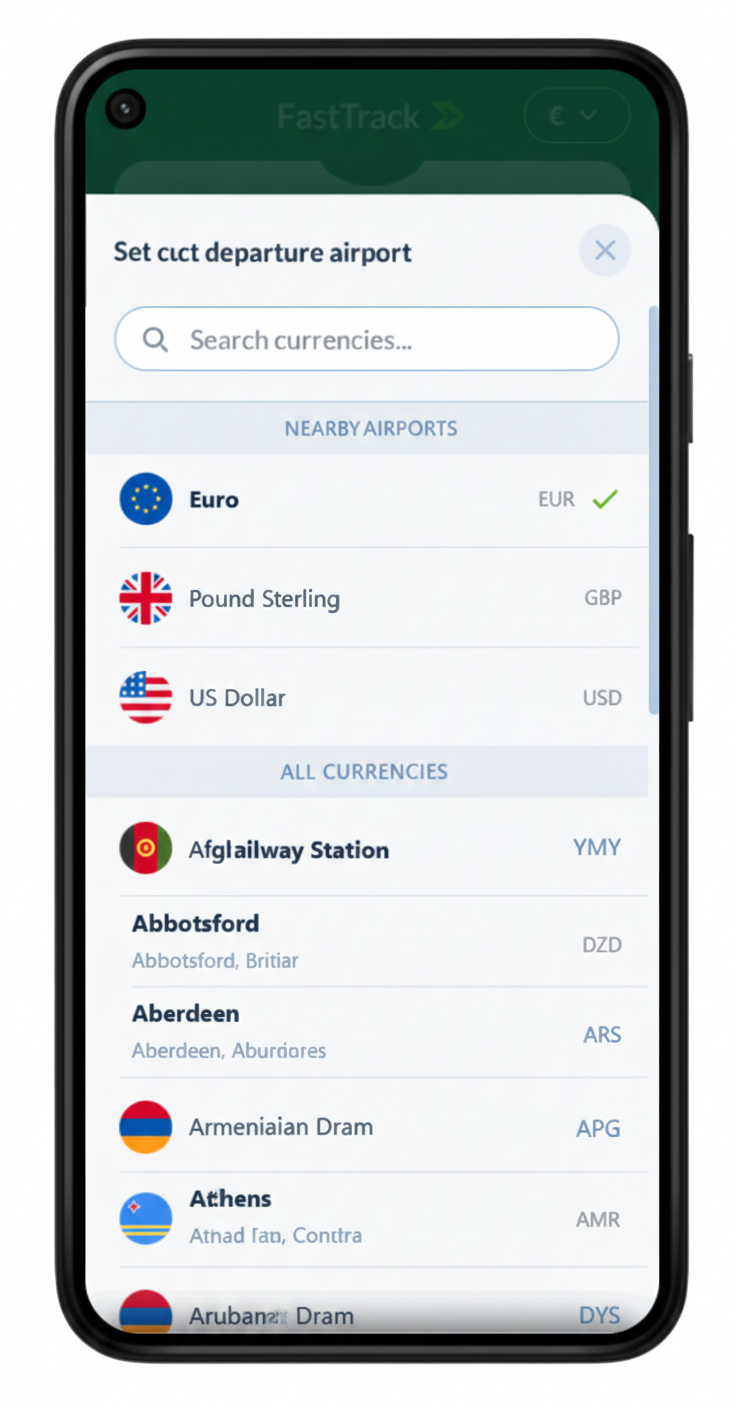The width and height of the screenshot is (736, 1408).
Task: Select the Aberdeen ARS row
Action: point(367,1032)
